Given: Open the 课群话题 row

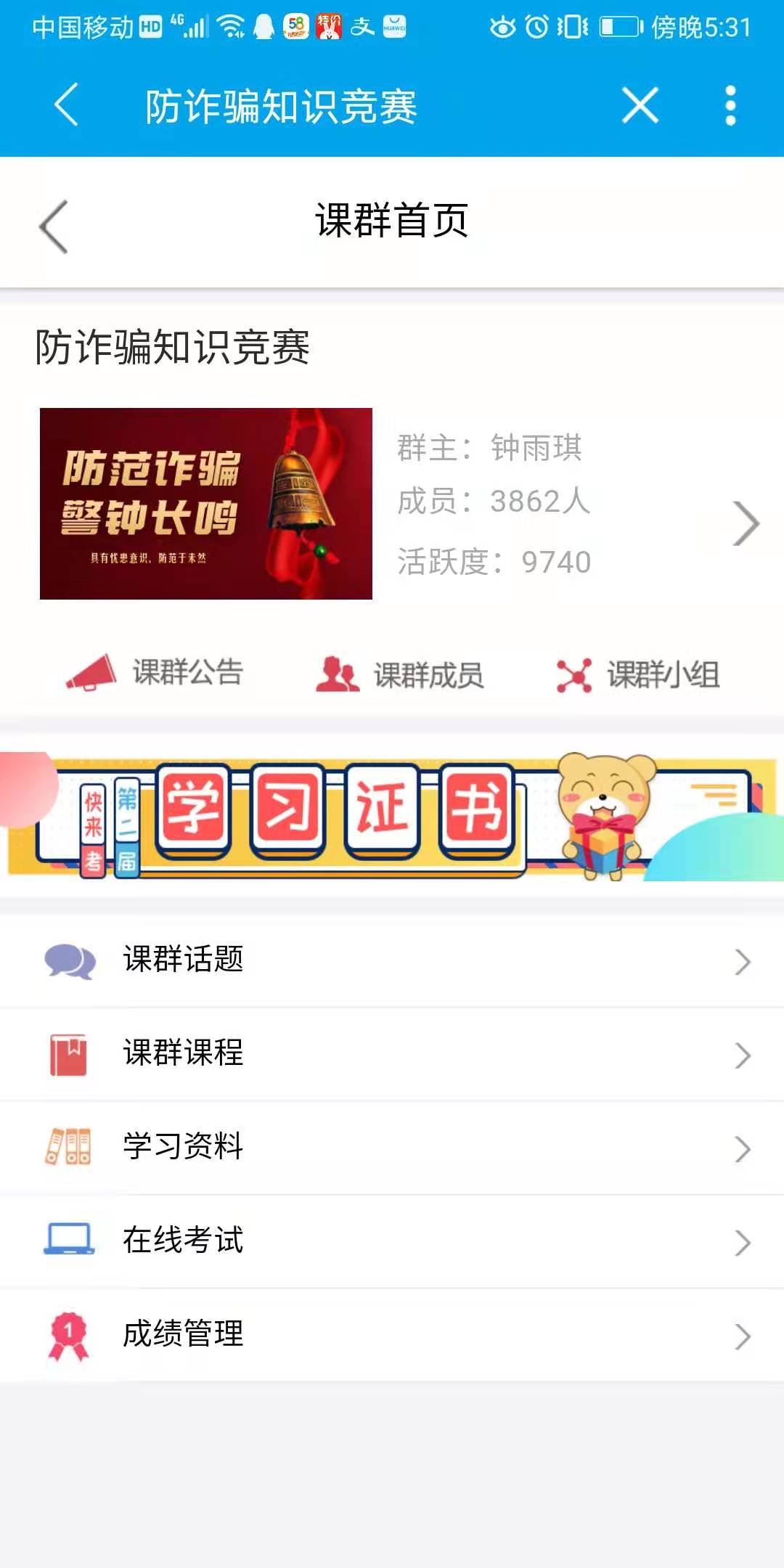Looking at the screenshot, I should (392, 960).
